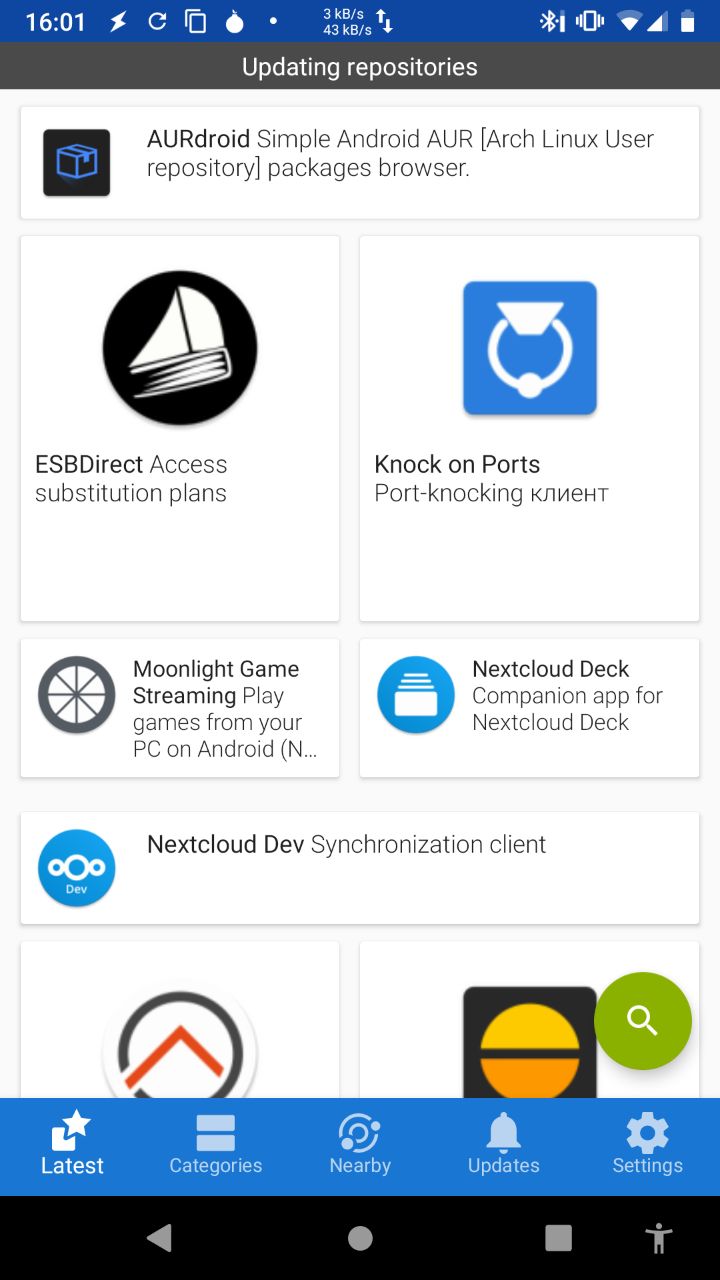Switch to the Categories tab
This screenshot has width=720, height=1280.
pyautogui.click(x=216, y=1147)
